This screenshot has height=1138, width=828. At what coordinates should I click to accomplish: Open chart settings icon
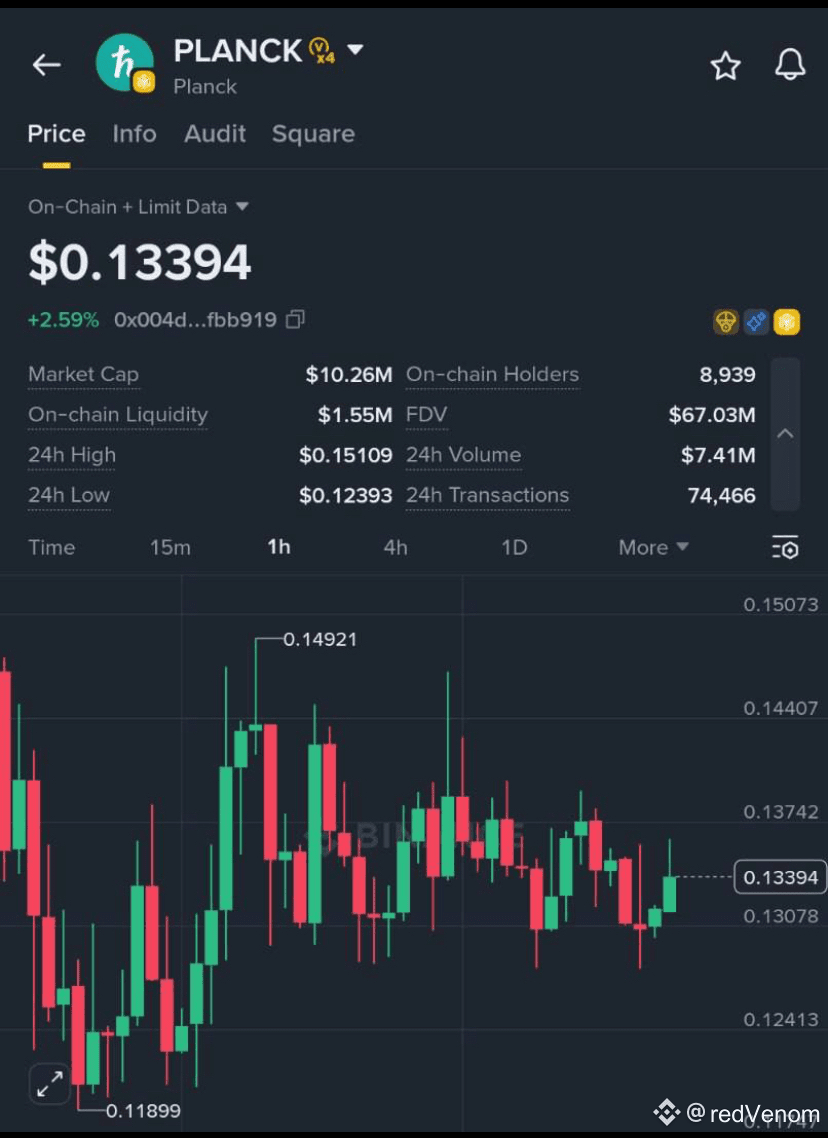(x=785, y=547)
